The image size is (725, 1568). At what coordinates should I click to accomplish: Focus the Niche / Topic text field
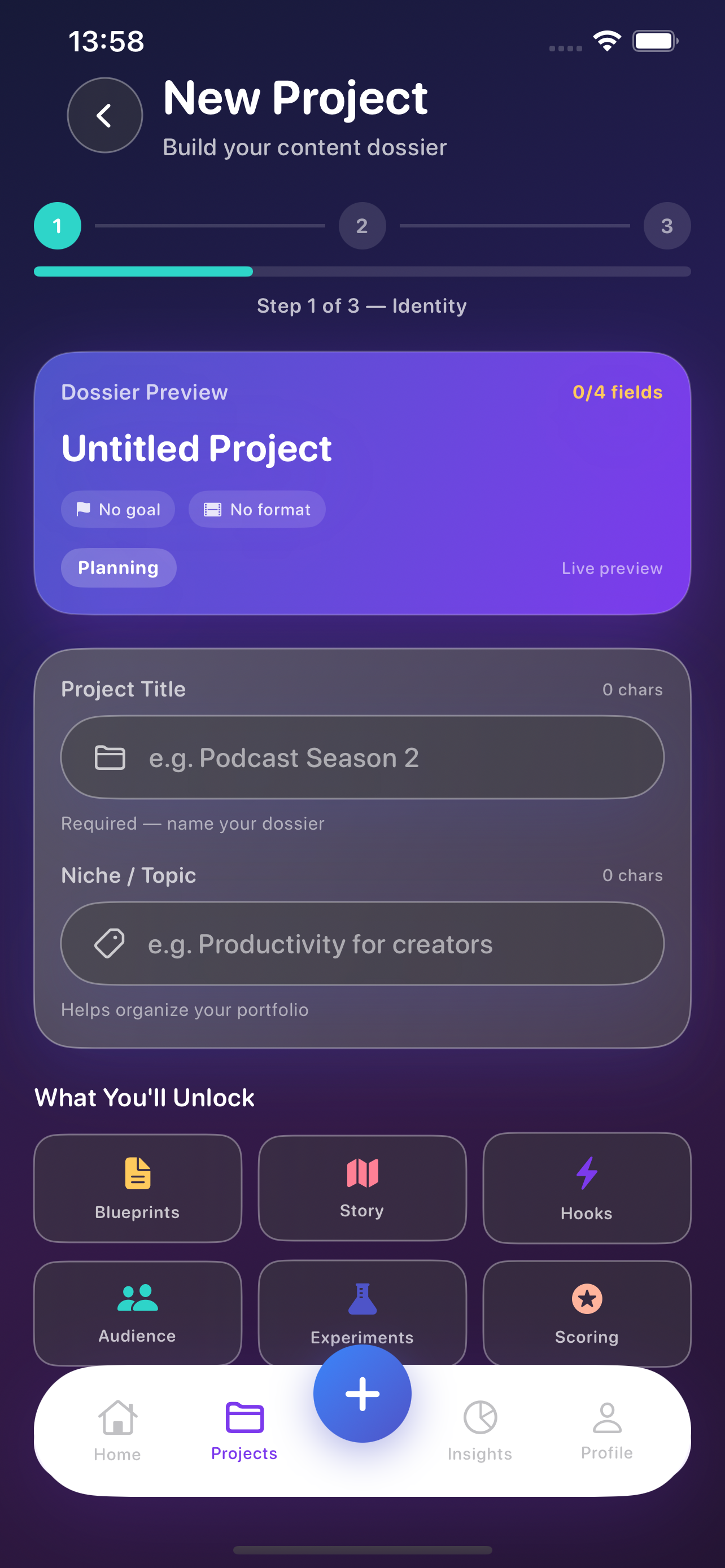tap(362, 944)
